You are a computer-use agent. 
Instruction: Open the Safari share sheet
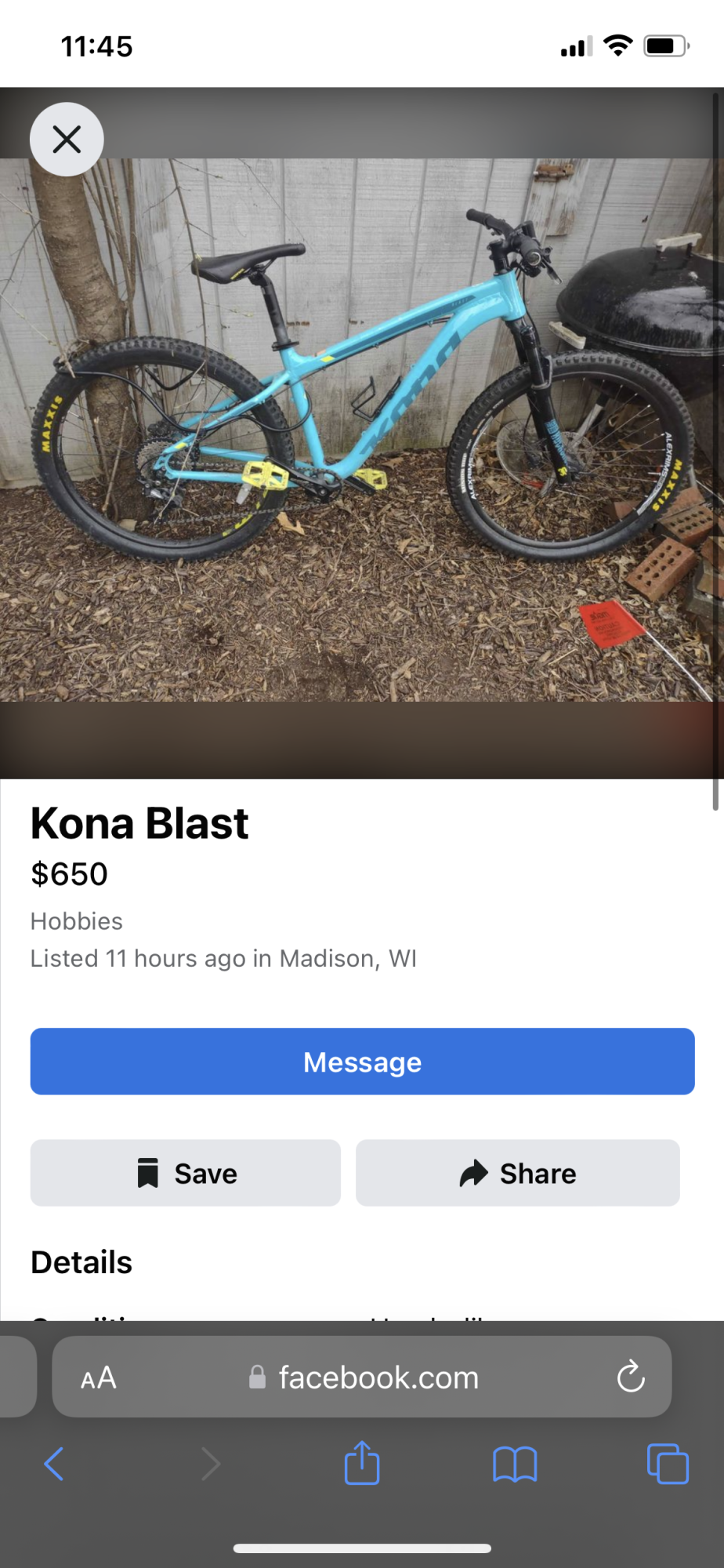tap(362, 1464)
